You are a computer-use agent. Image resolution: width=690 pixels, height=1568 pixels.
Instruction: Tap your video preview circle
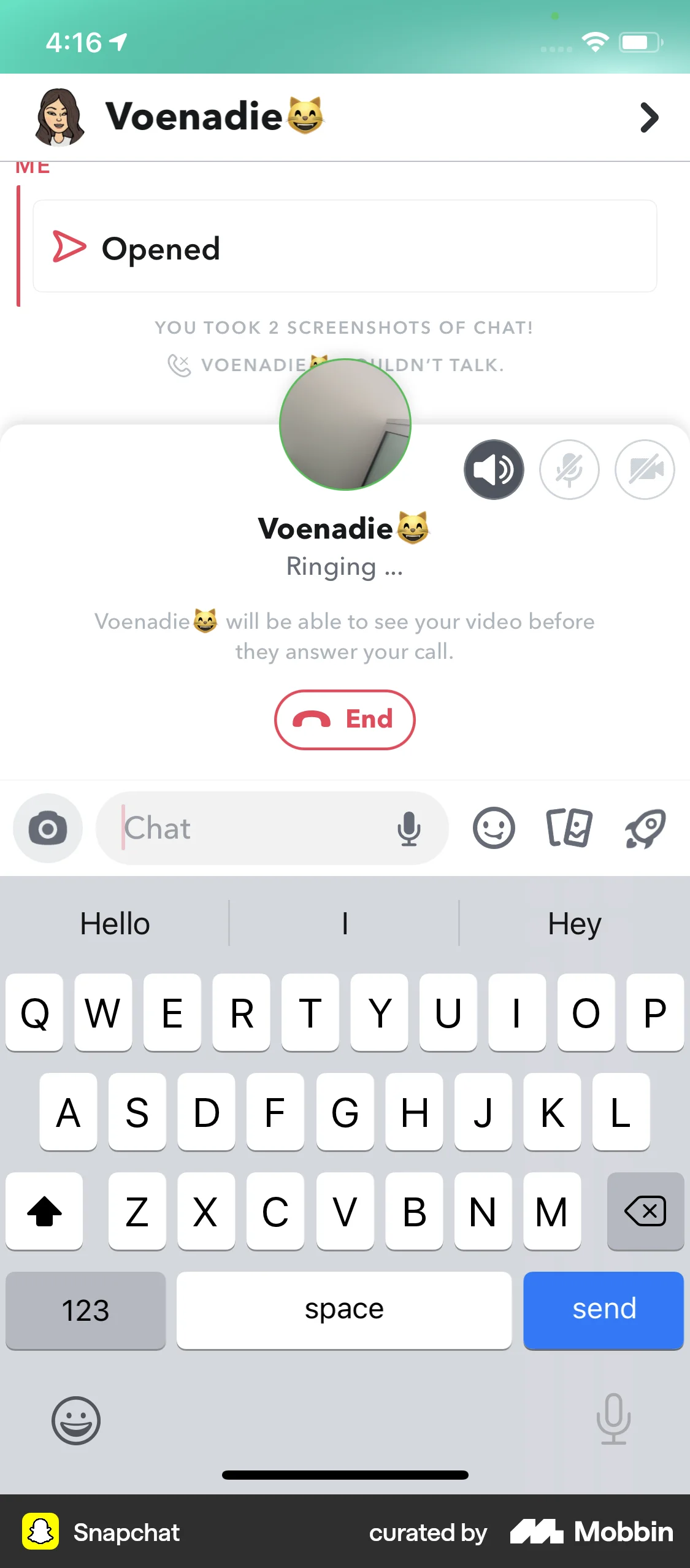[345, 423]
